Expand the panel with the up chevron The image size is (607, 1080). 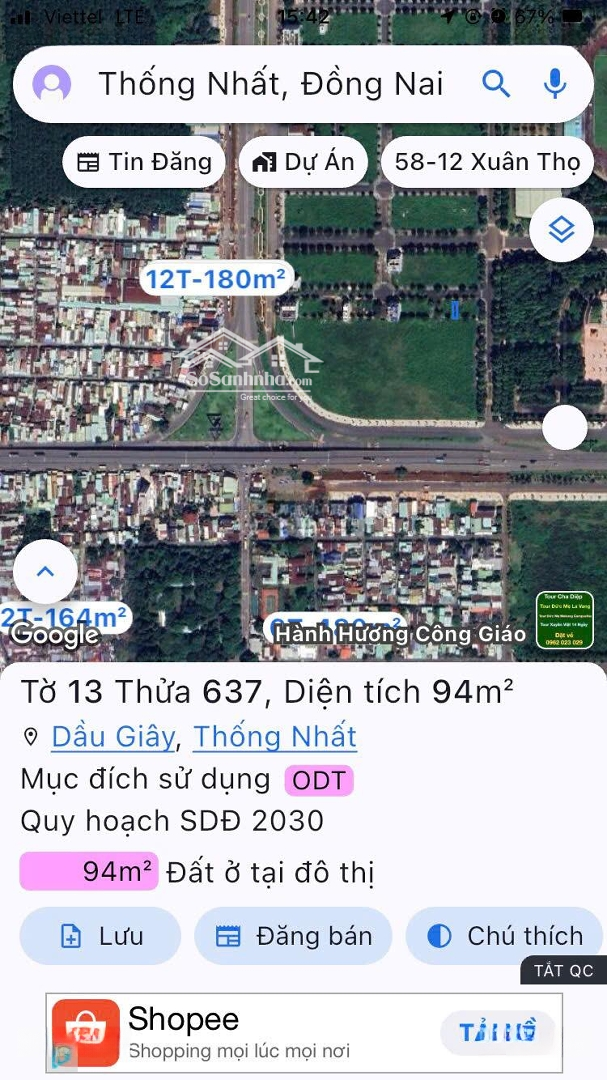(45, 572)
